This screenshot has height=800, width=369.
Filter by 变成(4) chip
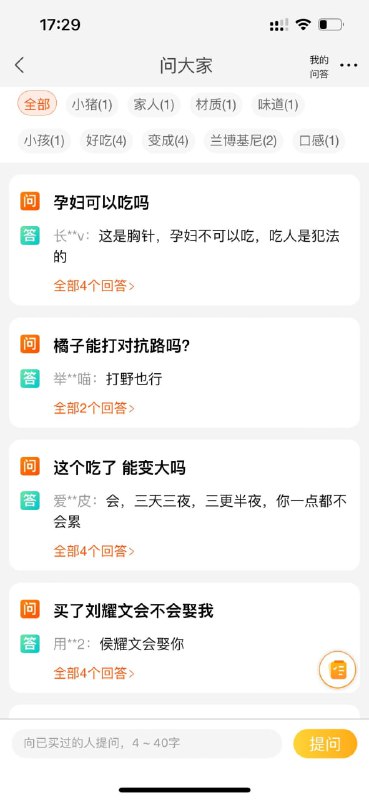[168, 141]
